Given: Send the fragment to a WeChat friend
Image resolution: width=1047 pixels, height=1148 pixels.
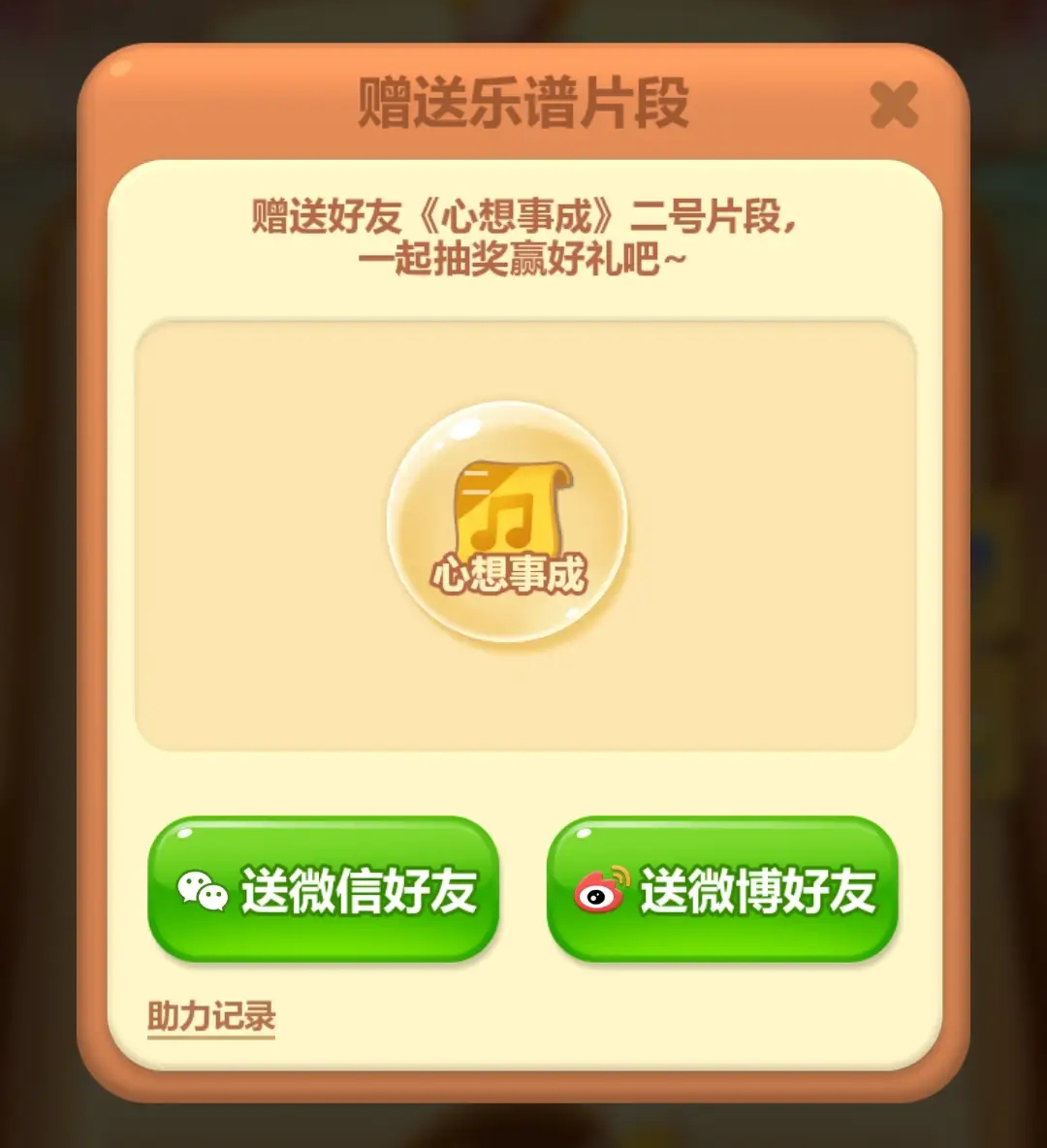Looking at the screenshot, I should 324,889.
